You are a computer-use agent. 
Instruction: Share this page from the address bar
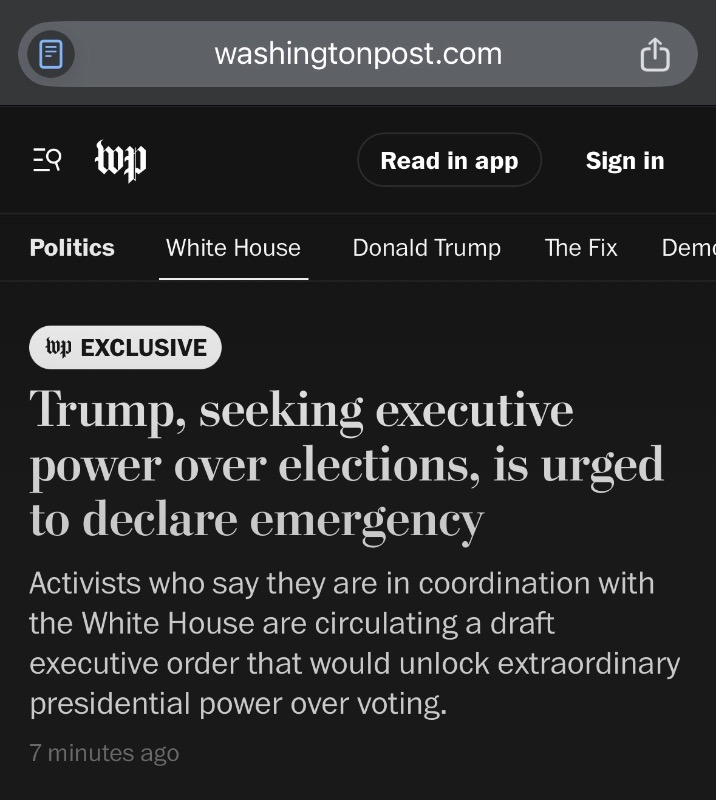click(654, 54)
